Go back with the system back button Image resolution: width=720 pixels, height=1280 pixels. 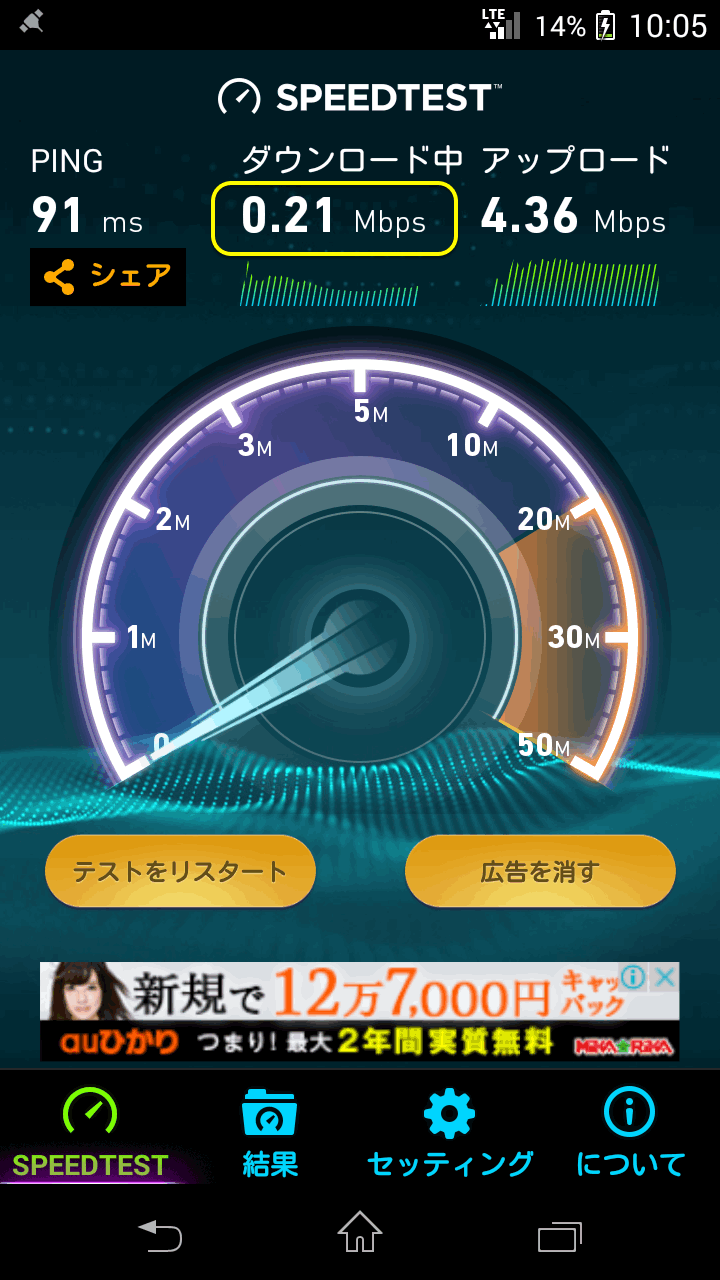tap(160, 1236)
